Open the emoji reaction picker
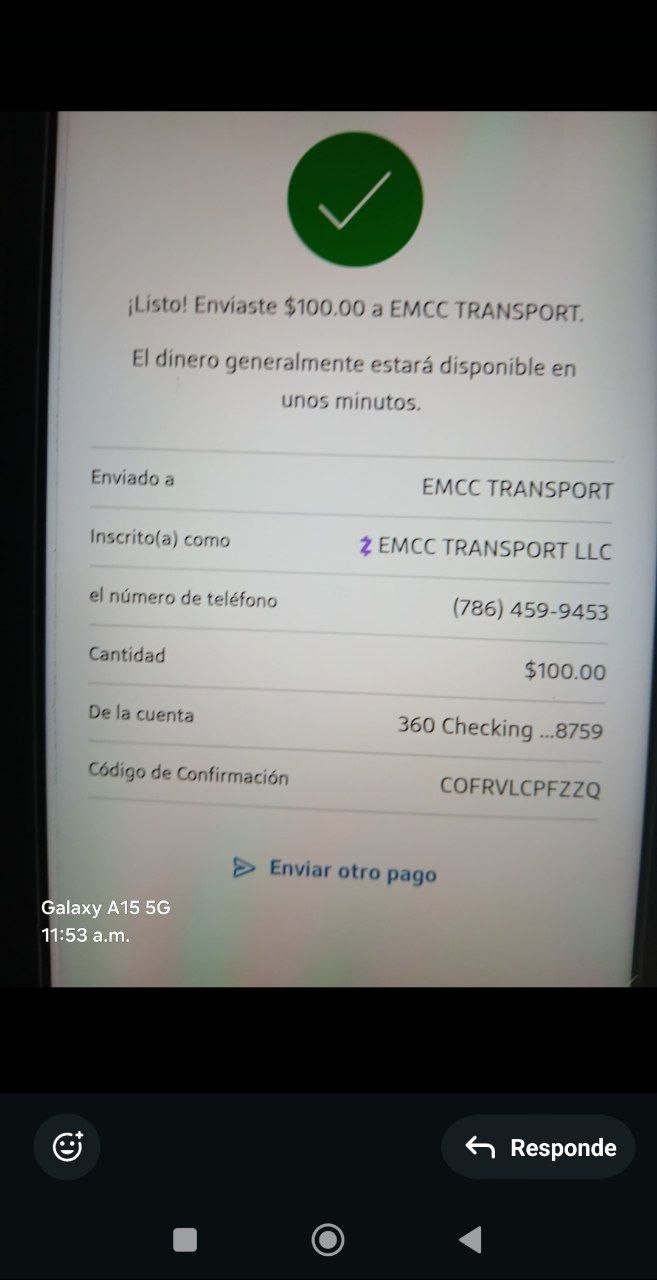 coord(67,1146)
